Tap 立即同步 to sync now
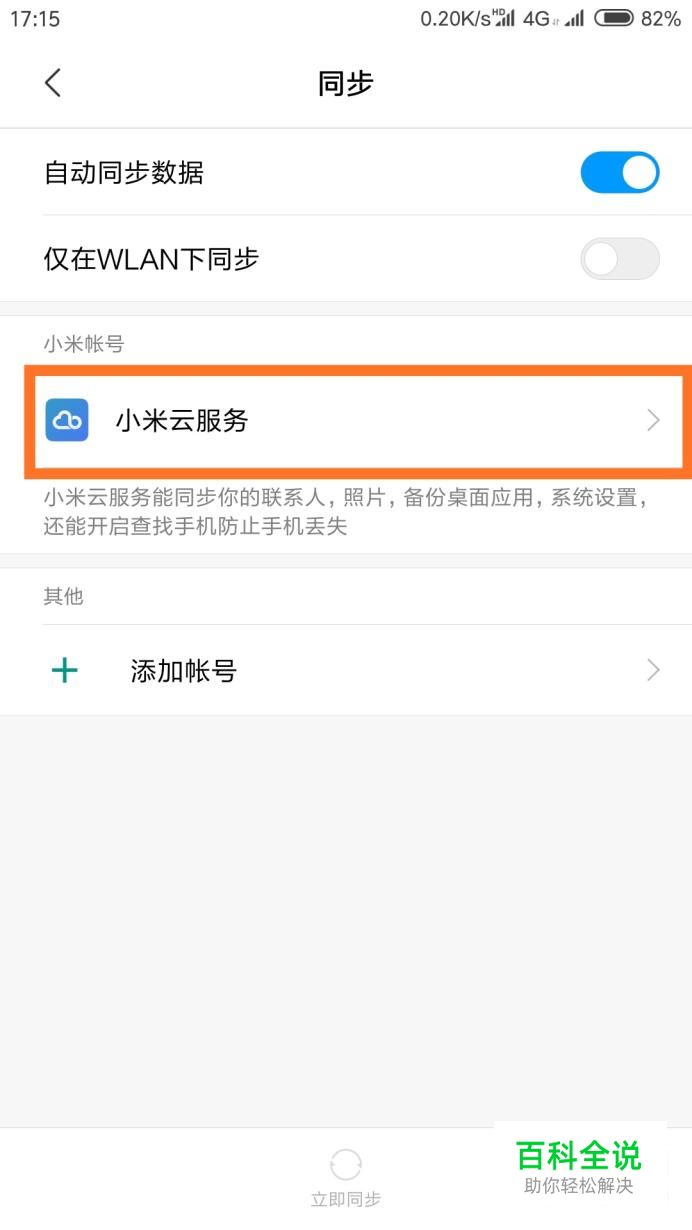 pyautogui.click(x=346, y=1178)
